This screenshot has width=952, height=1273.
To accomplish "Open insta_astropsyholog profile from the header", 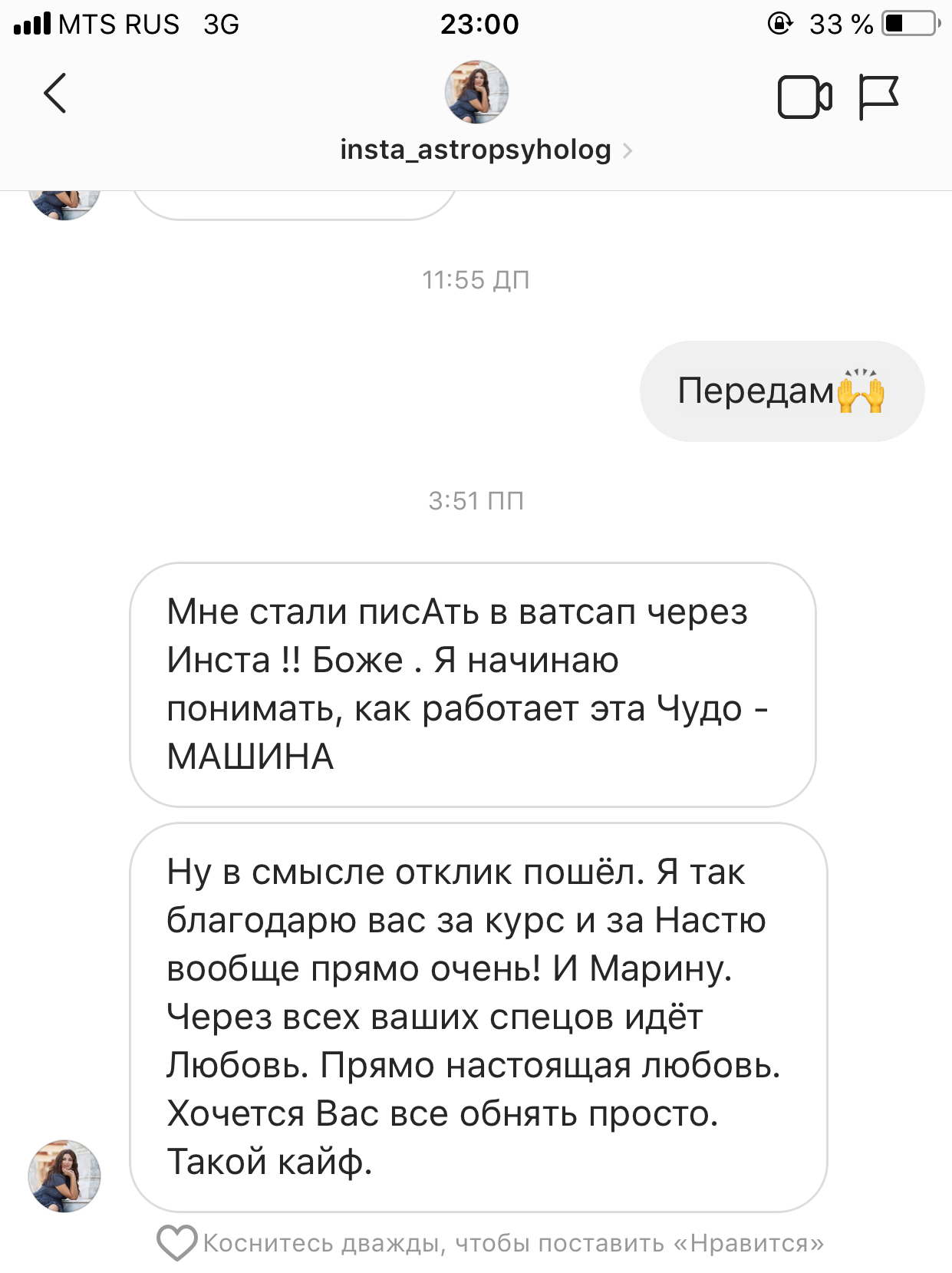I will 476,149.
